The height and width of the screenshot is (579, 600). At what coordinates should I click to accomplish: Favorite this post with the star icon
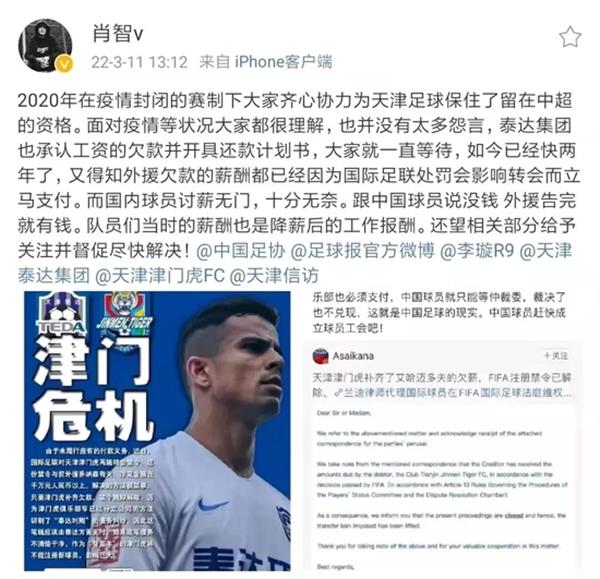[570, 38]
